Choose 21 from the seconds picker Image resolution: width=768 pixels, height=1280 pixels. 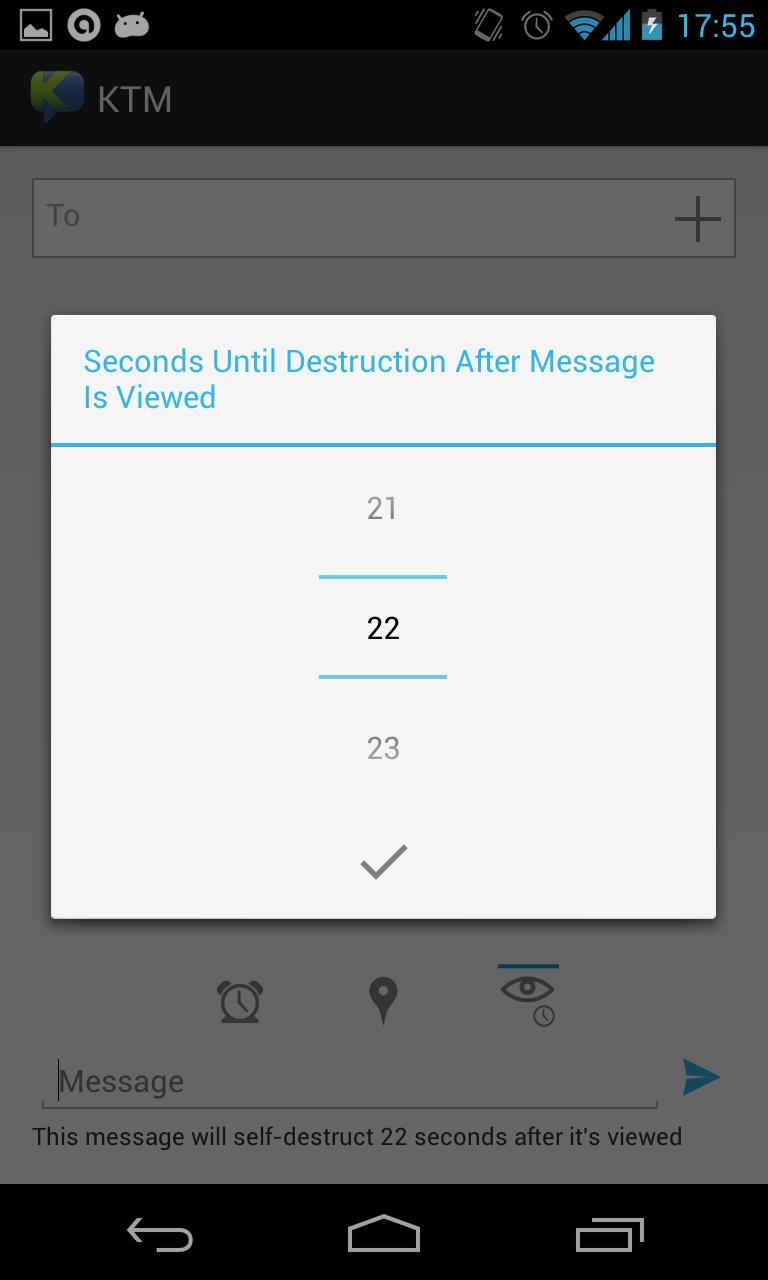click(383, 508)
